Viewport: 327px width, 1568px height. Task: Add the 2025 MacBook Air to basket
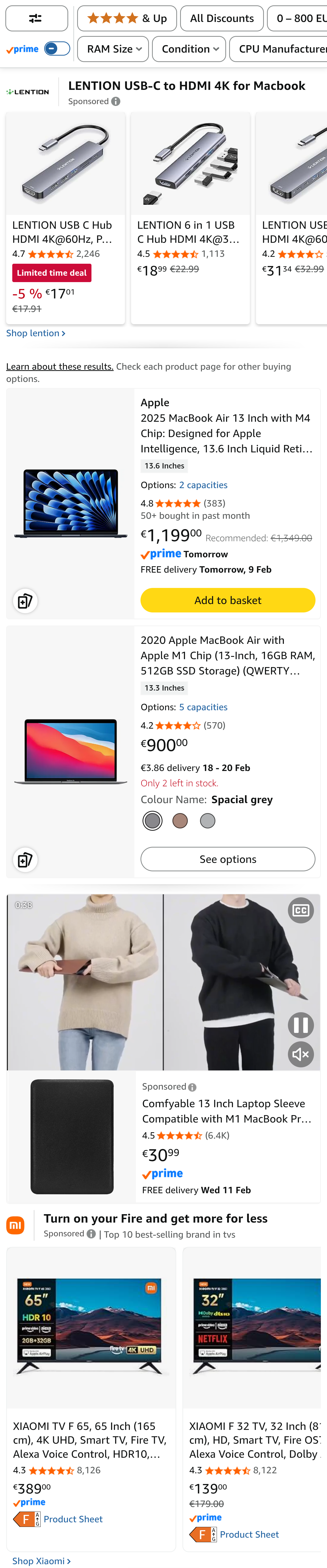click(x=228, y=600)
